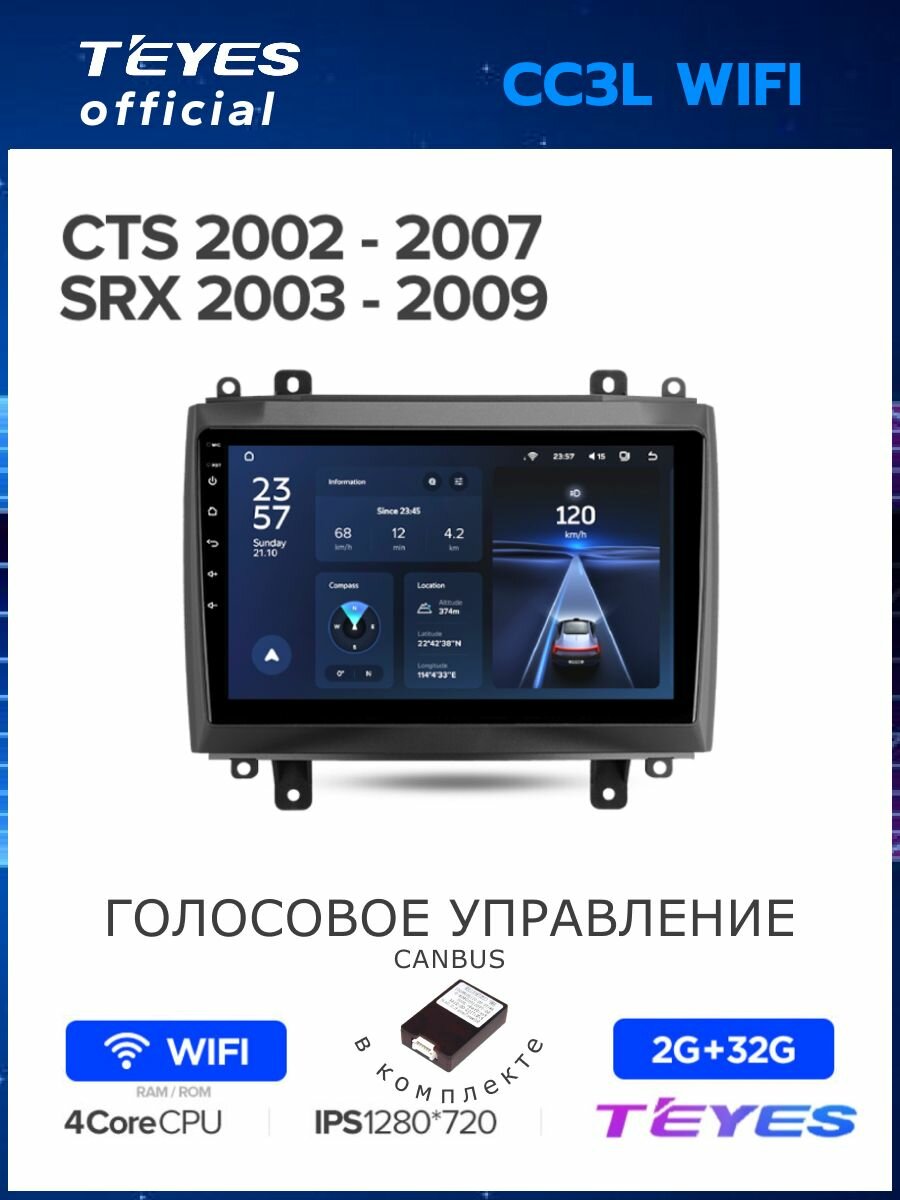This screenshot has width=900, height=1200.
Task: Select the 0° button in the Compass card
Action: pos(340,673)
